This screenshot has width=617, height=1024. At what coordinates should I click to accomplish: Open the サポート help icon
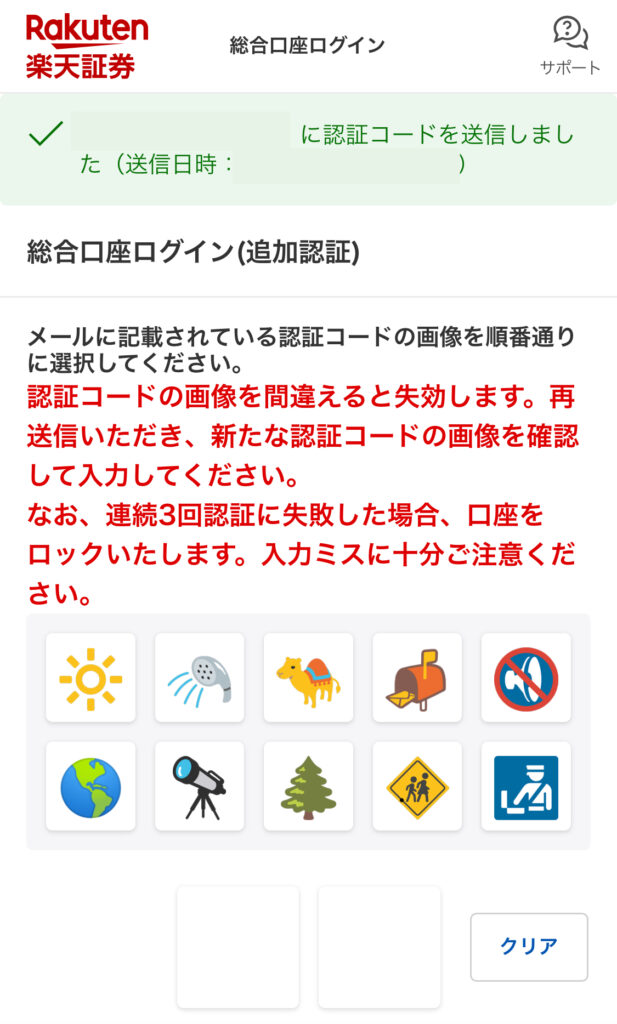(570, 45)
